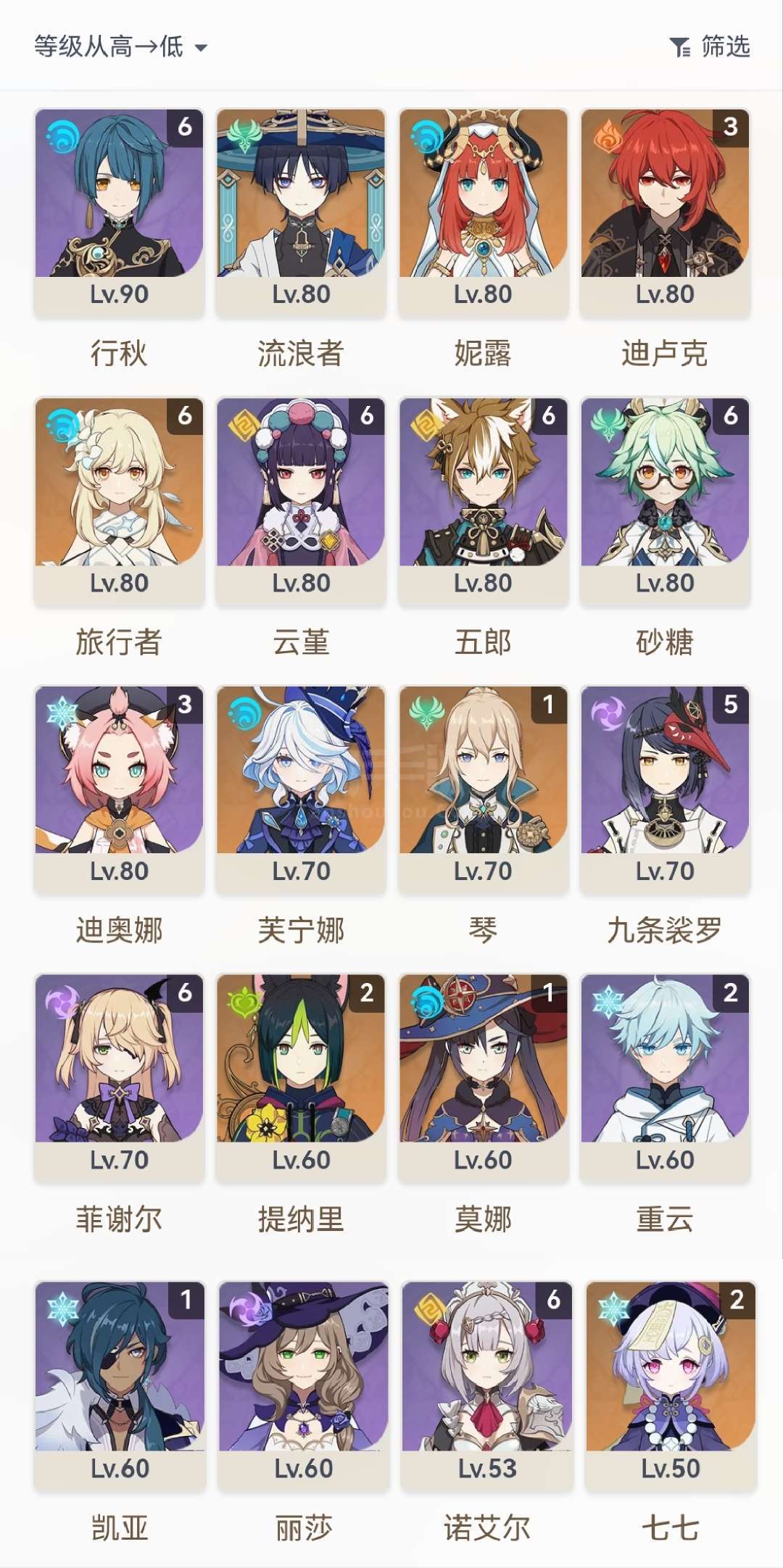Select the 五郎 card
Viewport: 783px width, 1568px height.
[483, 502]
